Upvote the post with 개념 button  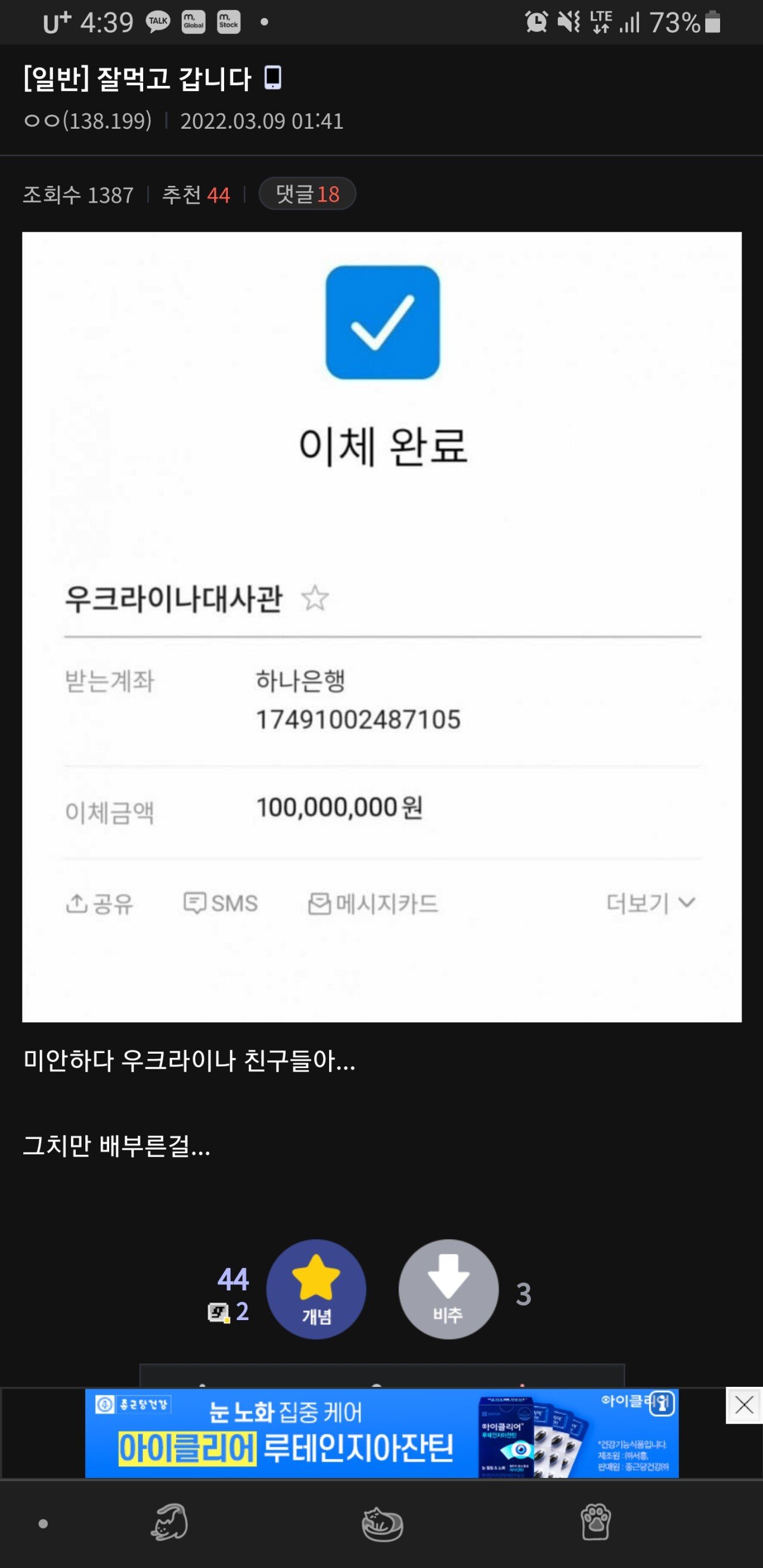pos(316,1288)
